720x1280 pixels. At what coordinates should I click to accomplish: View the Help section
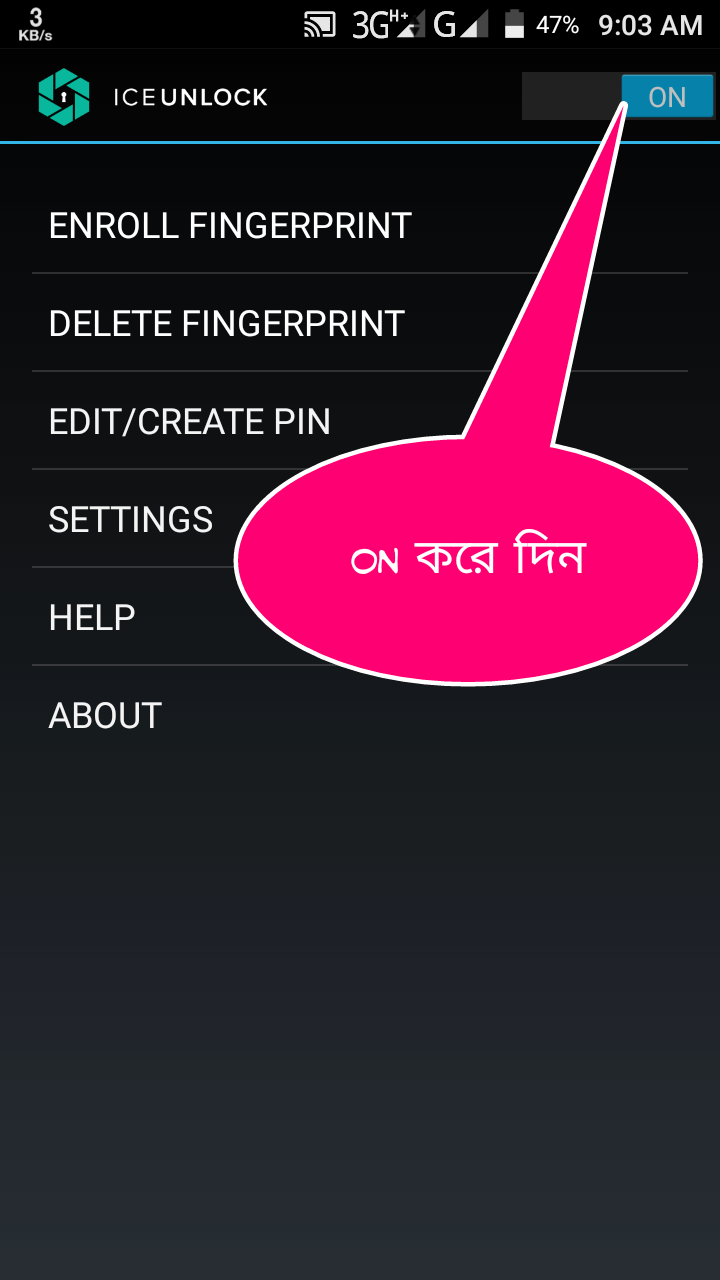point(92,618)
